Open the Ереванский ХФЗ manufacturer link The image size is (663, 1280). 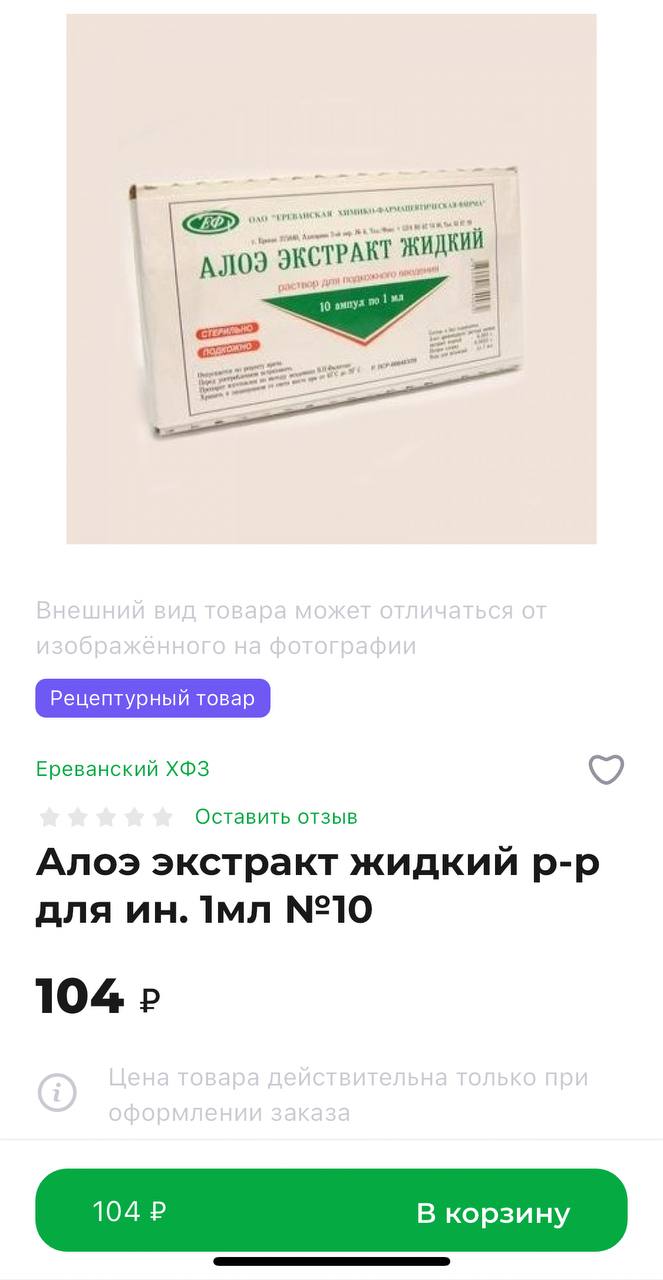coord(123,769)
